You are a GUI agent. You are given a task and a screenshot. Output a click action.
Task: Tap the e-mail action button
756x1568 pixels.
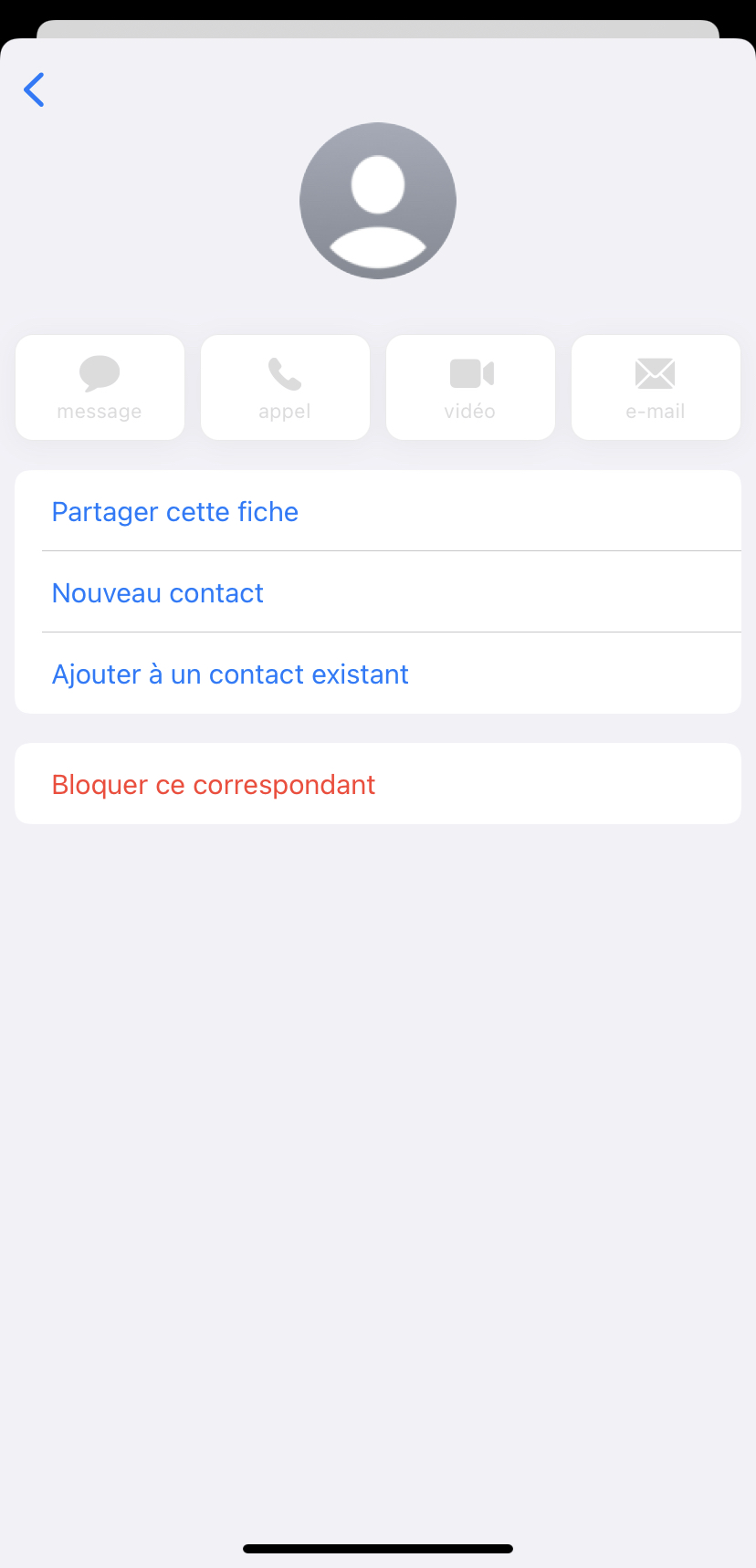click(x=656, y=388)
